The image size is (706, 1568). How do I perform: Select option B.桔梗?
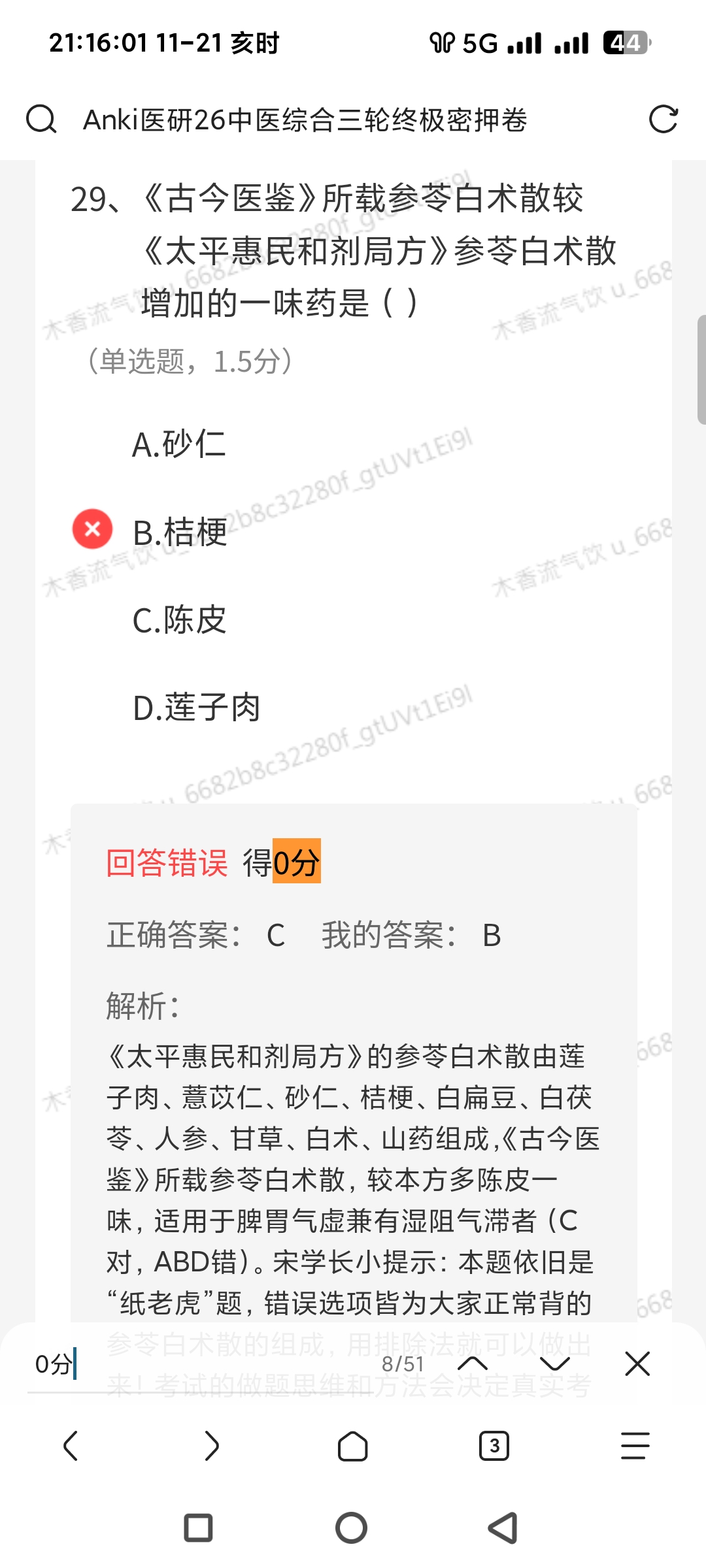[x=180, y=532]
